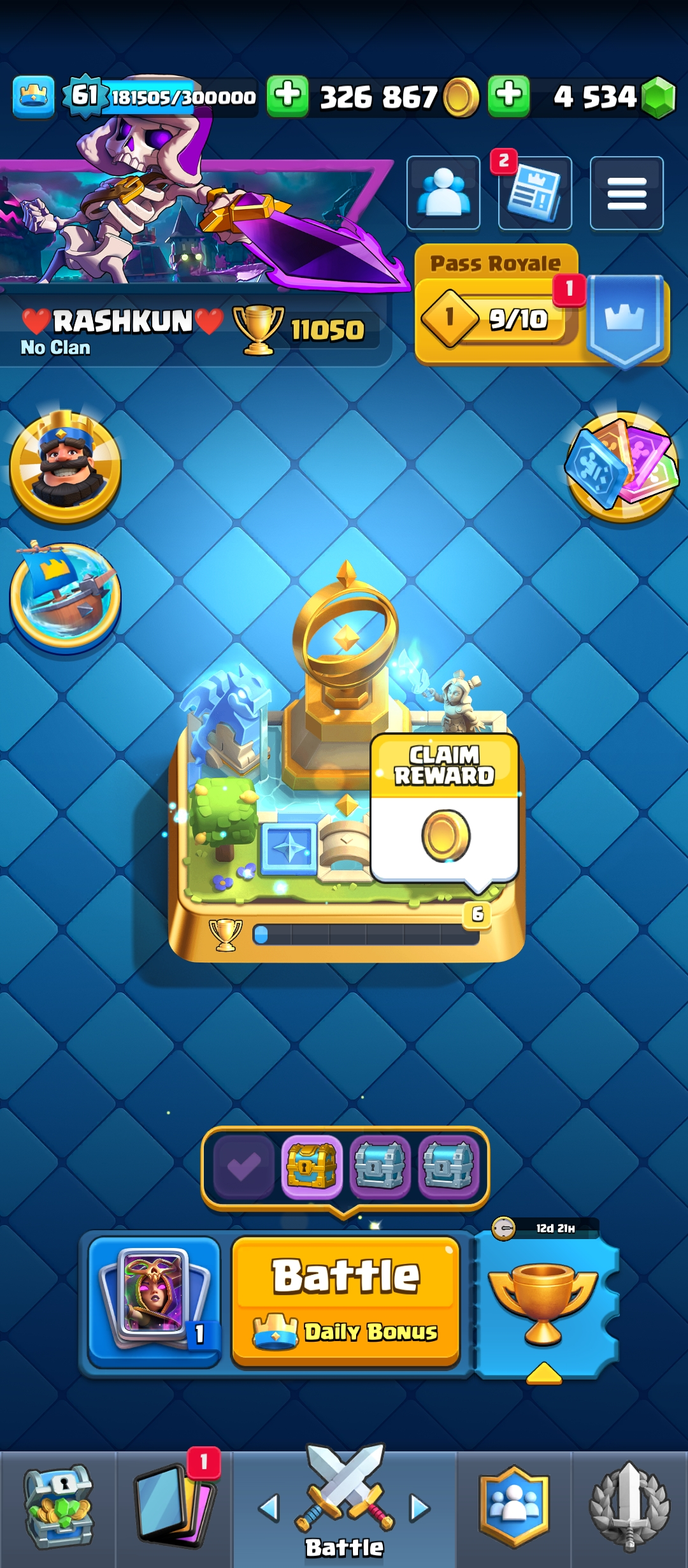Switch to the sword events tab

click(x=629, y=1507)
